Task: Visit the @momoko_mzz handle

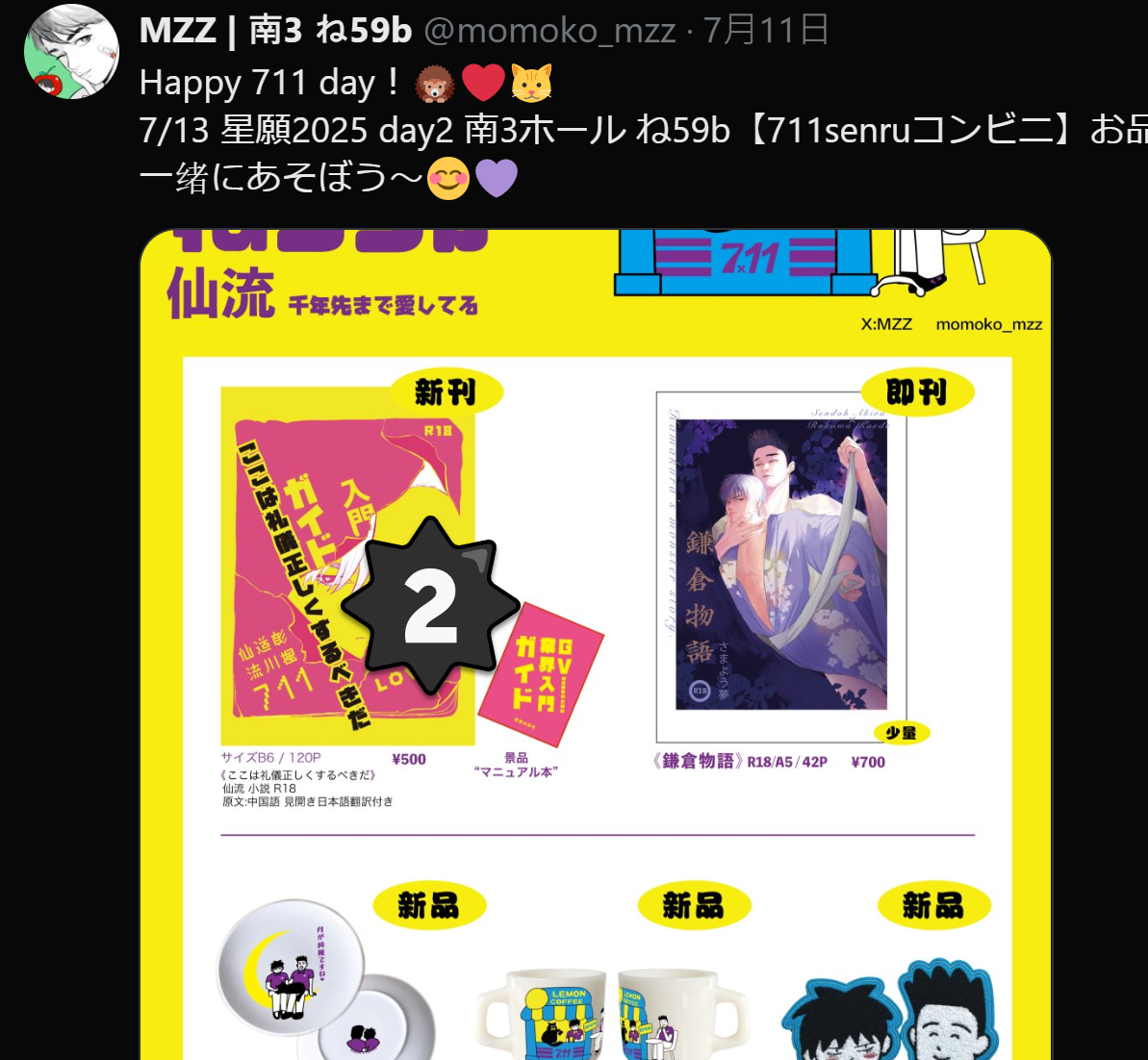Action: tap(549, 31)
